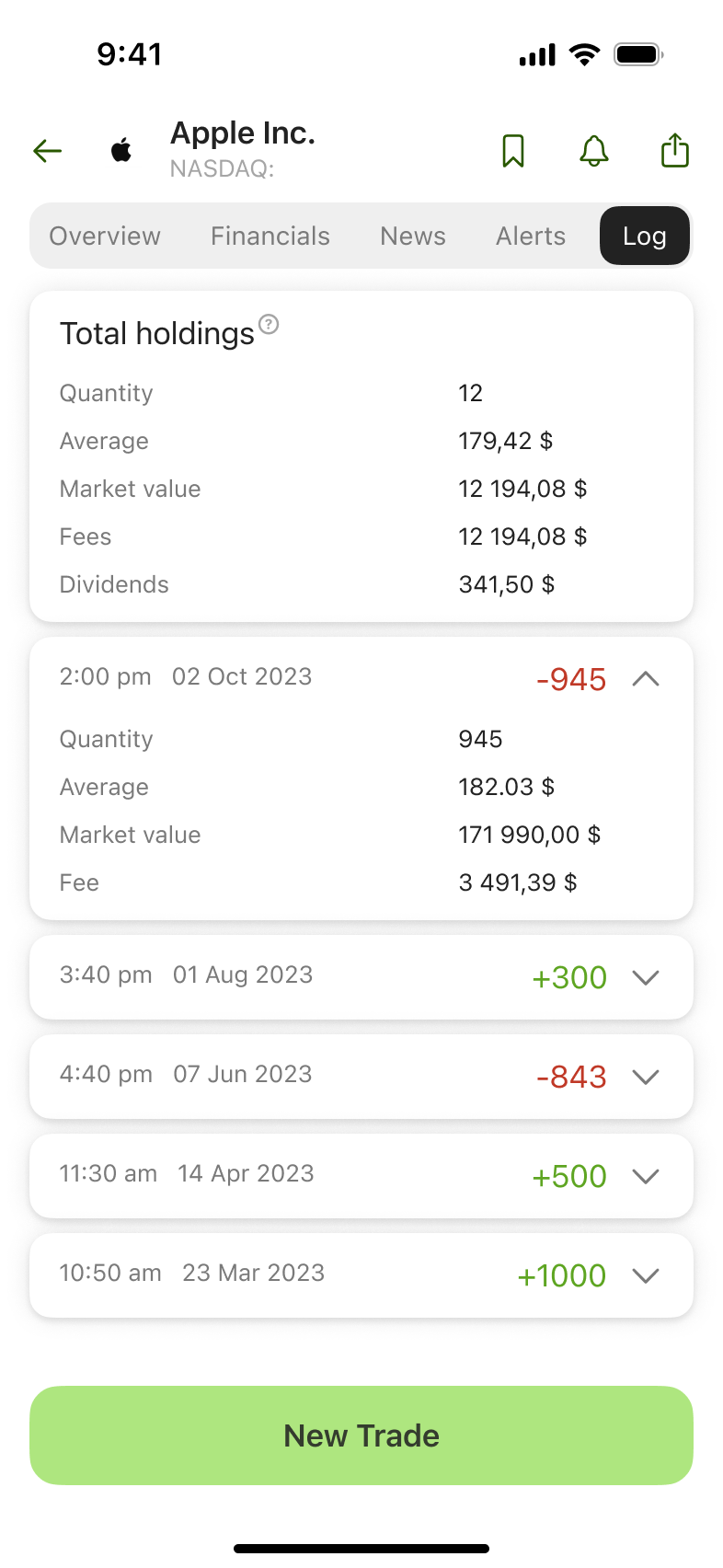This screenshot has height=1568, width=723.
Task: Start a New Trade
Action: pyautogui.click(x=361, y=1435)
